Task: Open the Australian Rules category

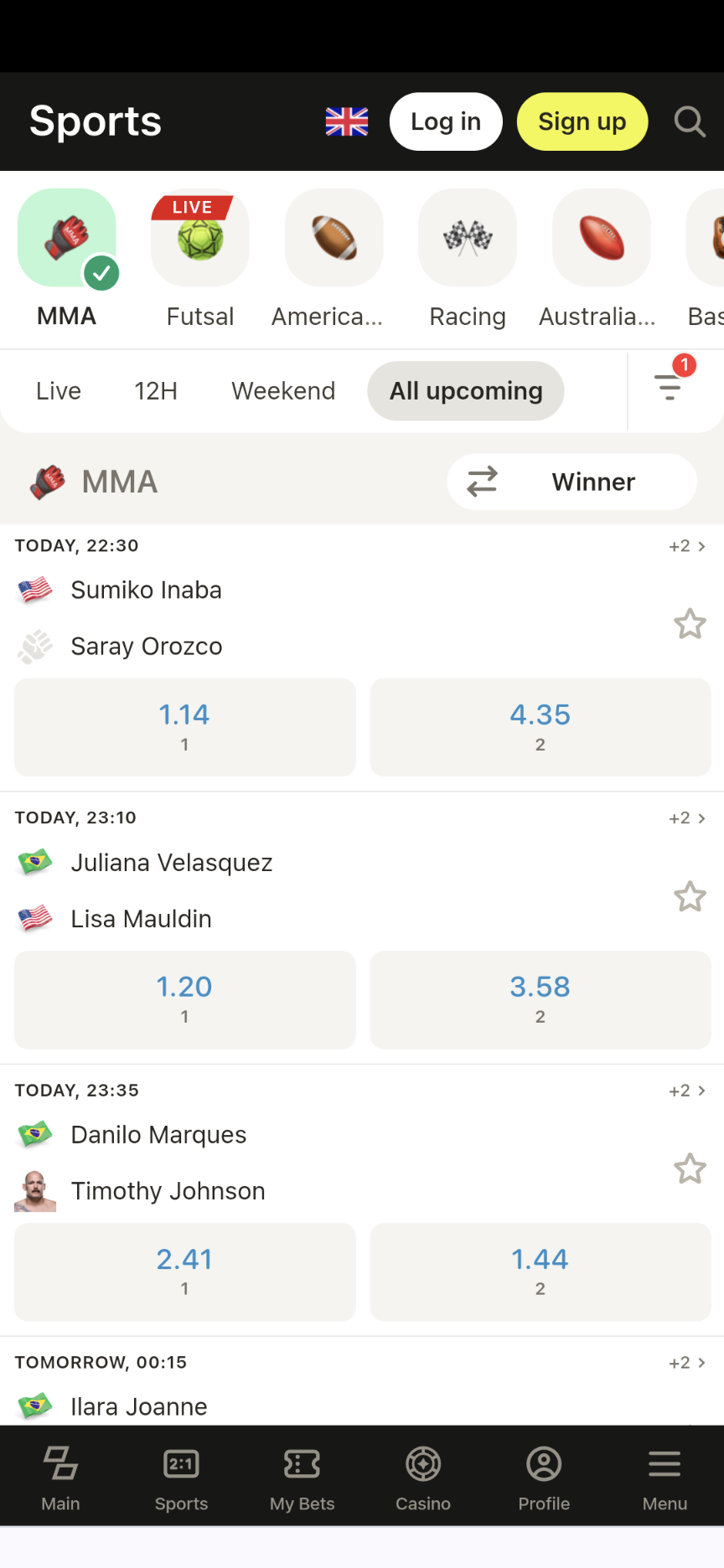Action: [600, 238]
